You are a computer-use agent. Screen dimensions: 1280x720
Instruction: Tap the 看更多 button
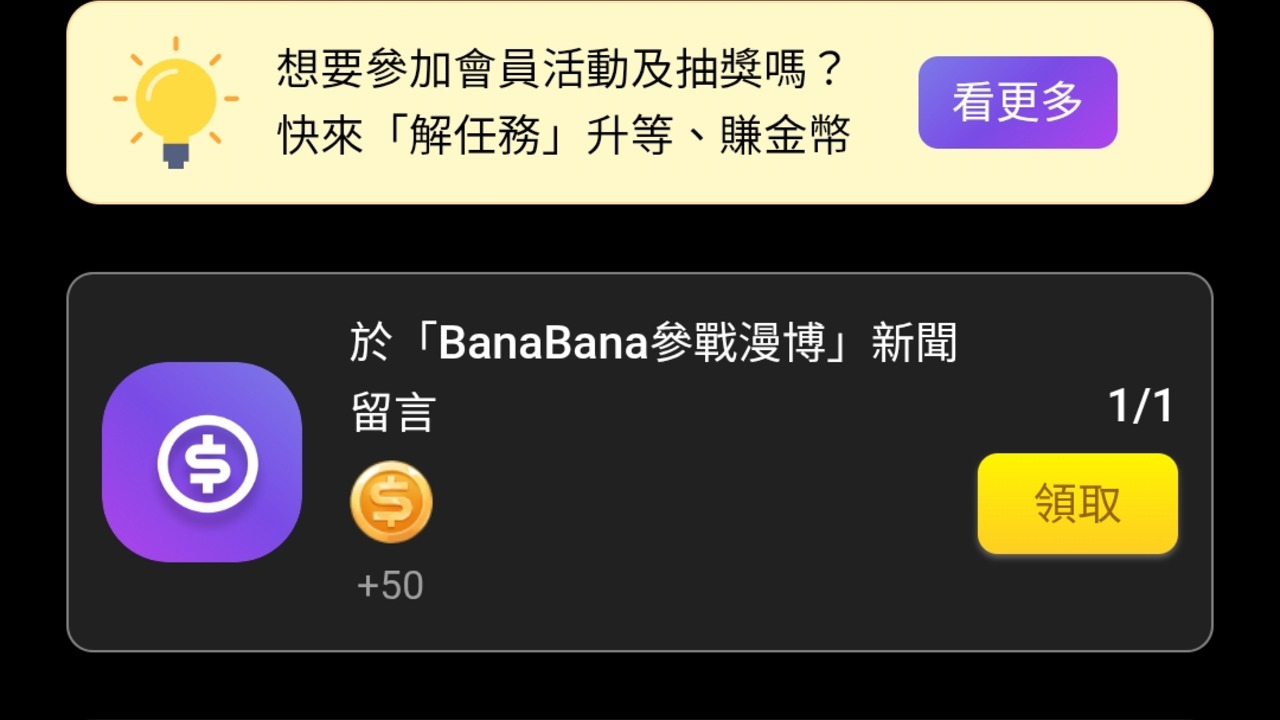pos(1017,102)
